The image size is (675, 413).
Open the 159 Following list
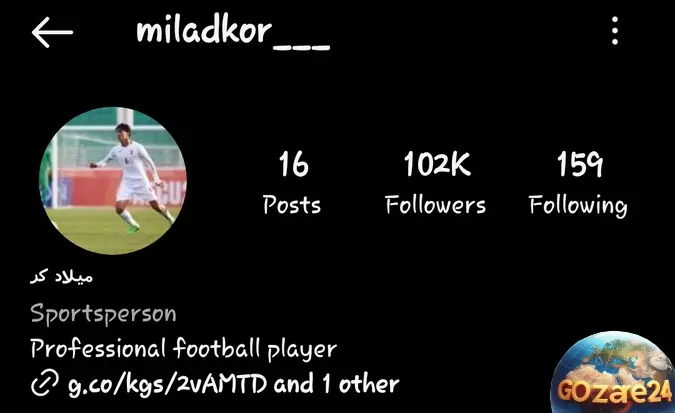[578, 184]
